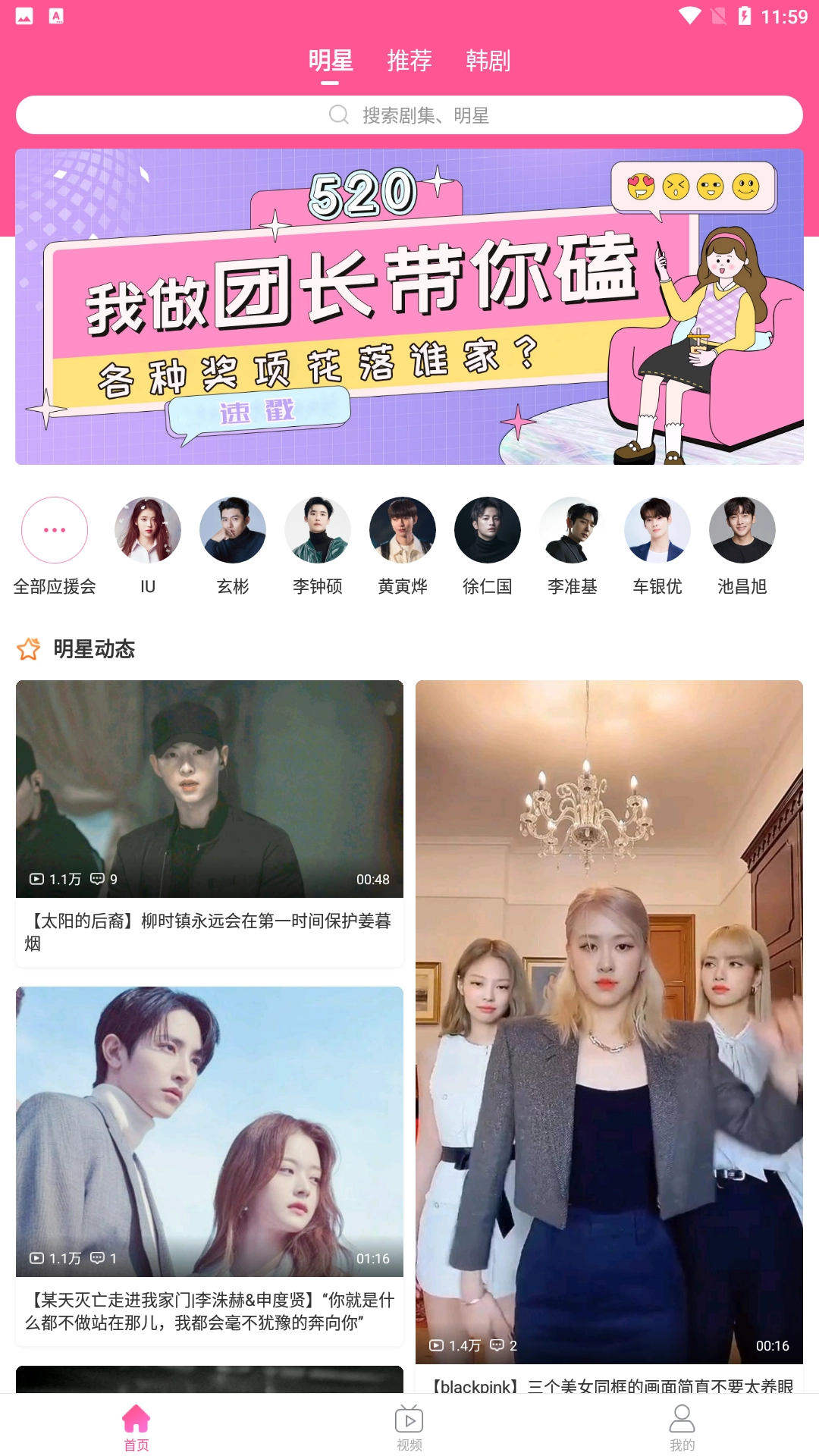This screenshot has width=819, height=1456.
Task: Select the 明星 tab
Action: (331, 61)
